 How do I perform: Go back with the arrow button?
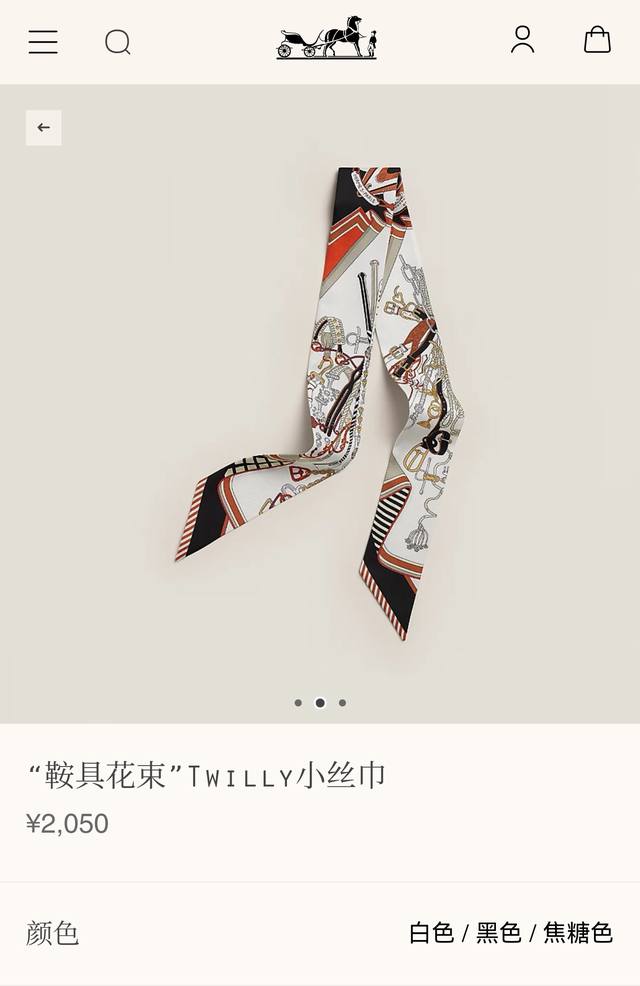44,128
